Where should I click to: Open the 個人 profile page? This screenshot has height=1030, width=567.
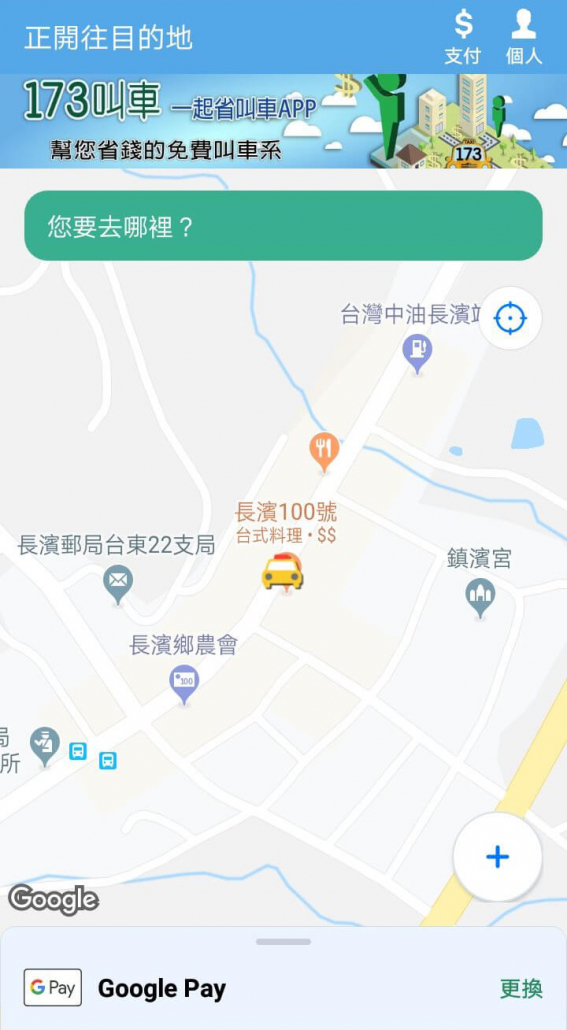pos(524,37)
